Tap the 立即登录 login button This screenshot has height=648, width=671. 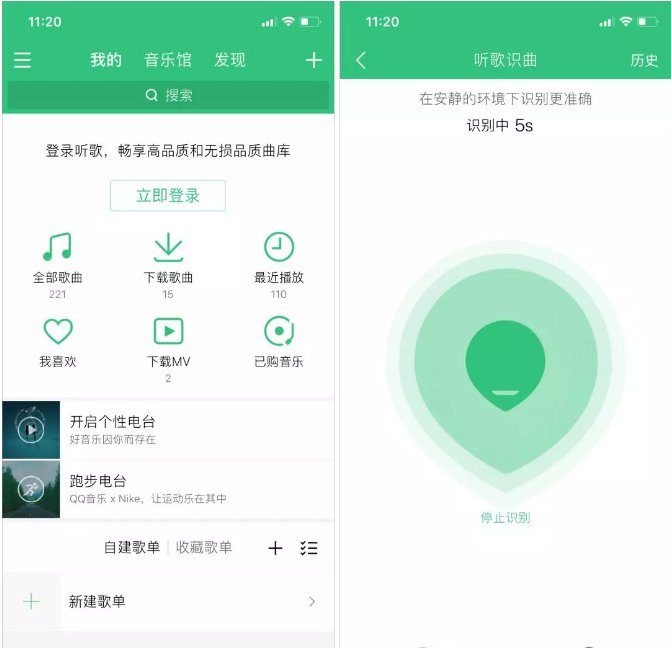click(168, 196)
